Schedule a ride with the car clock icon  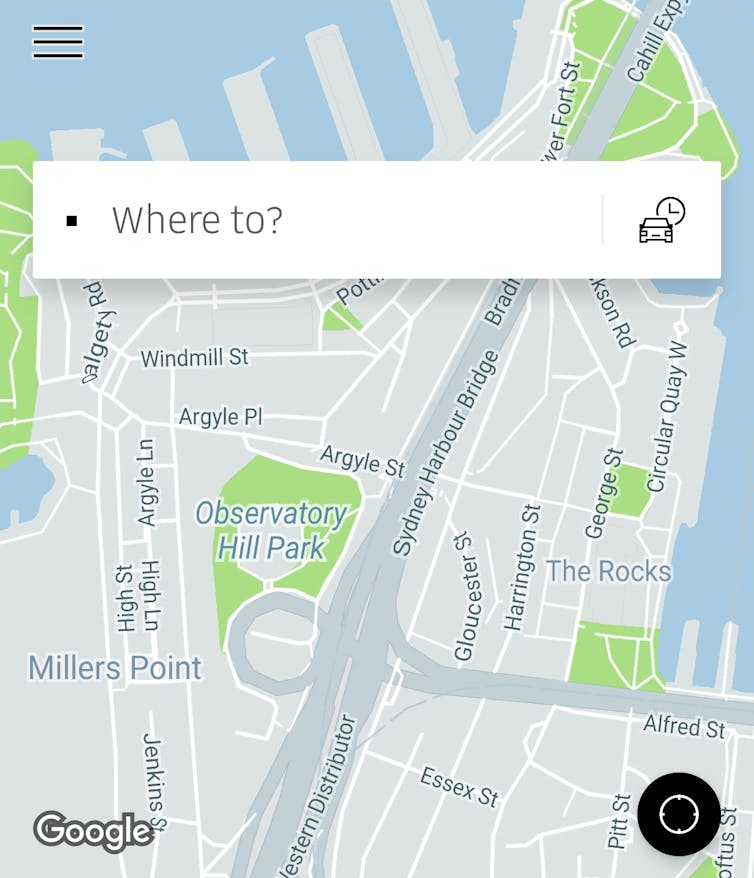pyautogui.click(x=662, y=220)
